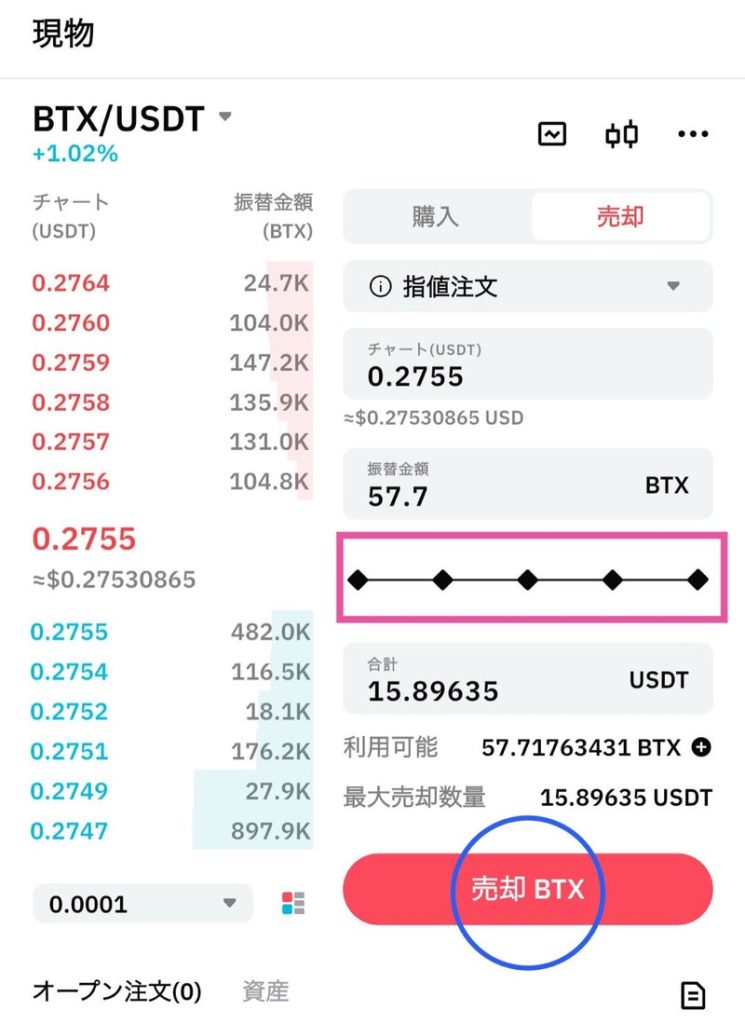
Task: Switch to the 資産 tab
Action: coord(265,991)
